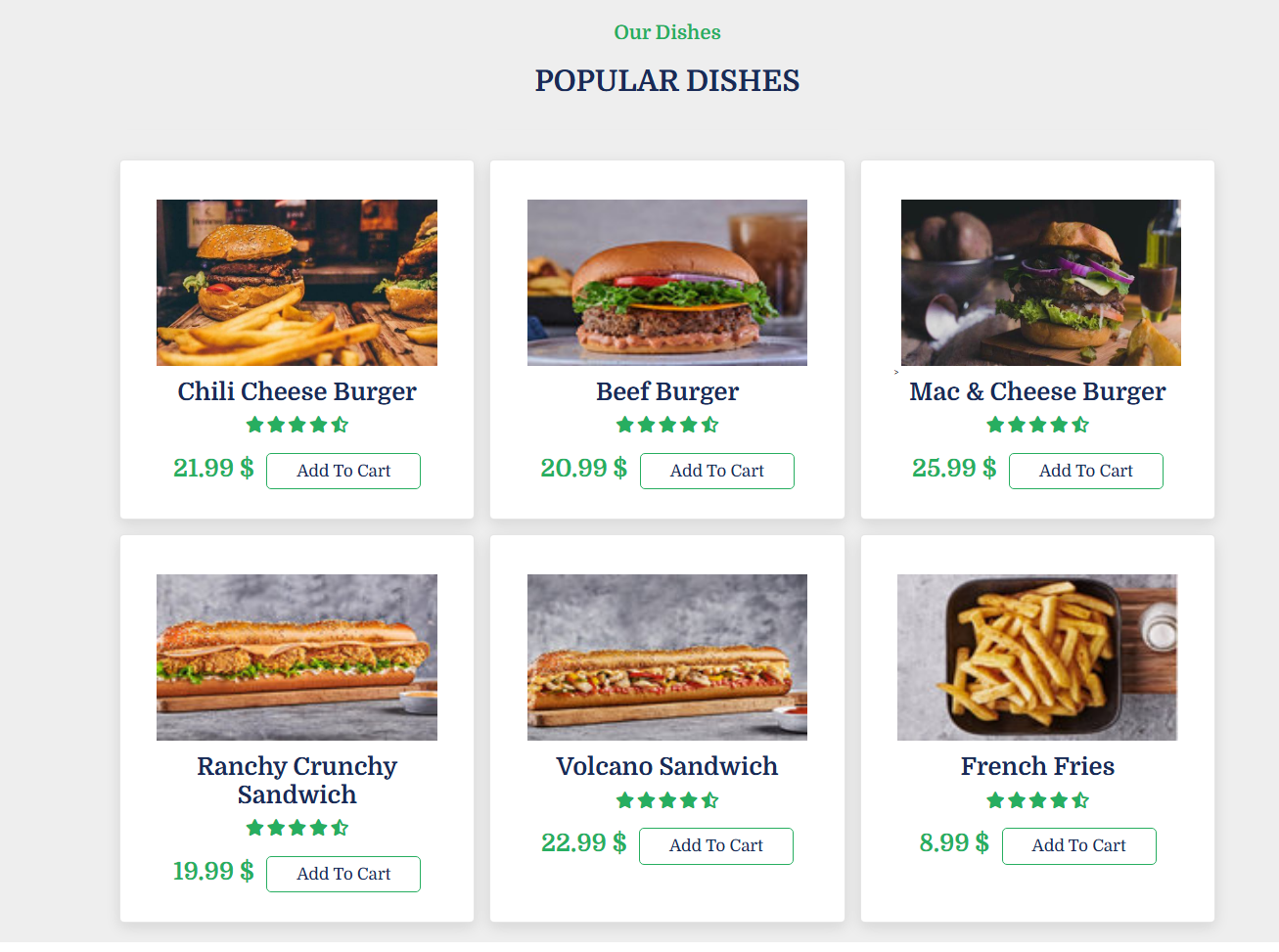Add Volcano Sandwich to cart
Viewport: 1279px width, 952px height.
pos(715,845)
